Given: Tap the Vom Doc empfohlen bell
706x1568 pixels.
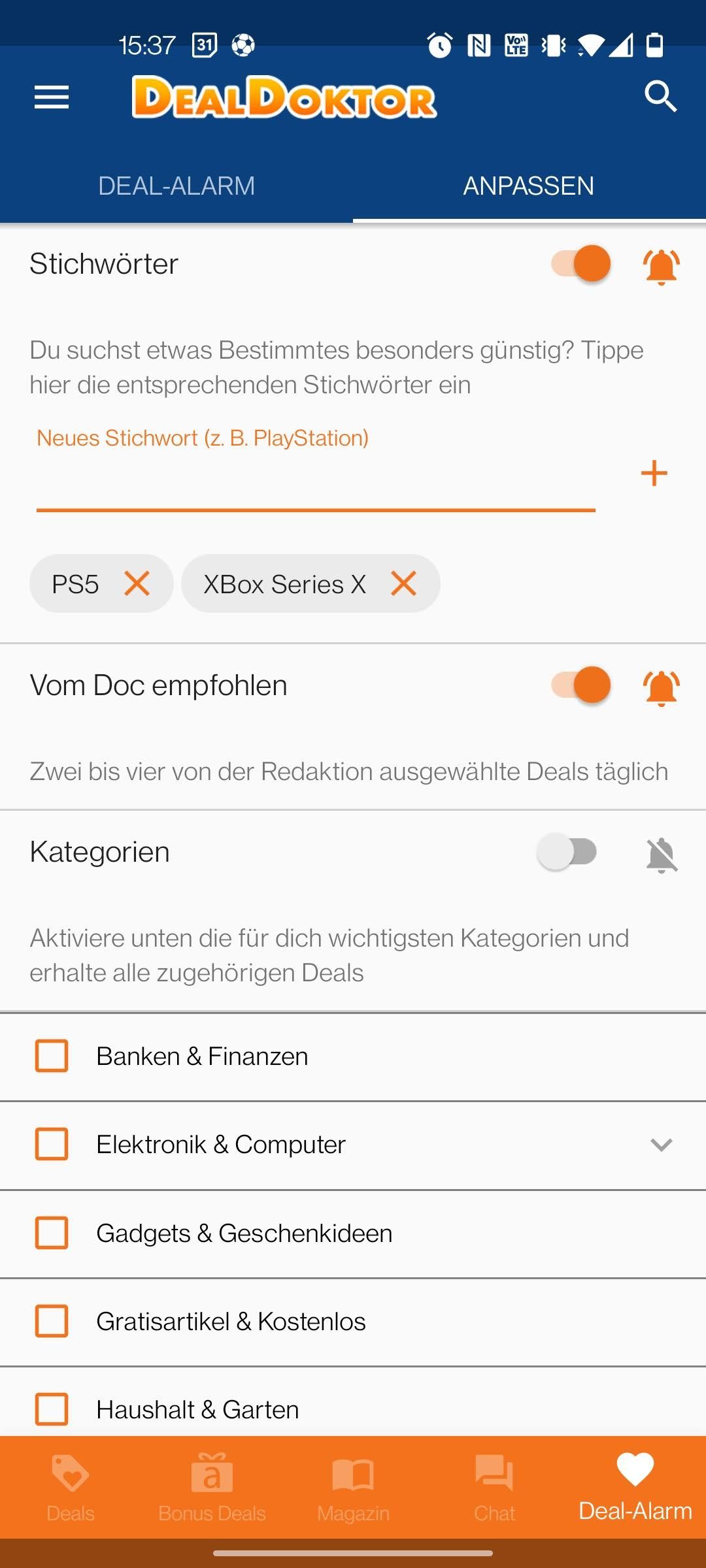Looking at the screenshot, I should 662,688.
